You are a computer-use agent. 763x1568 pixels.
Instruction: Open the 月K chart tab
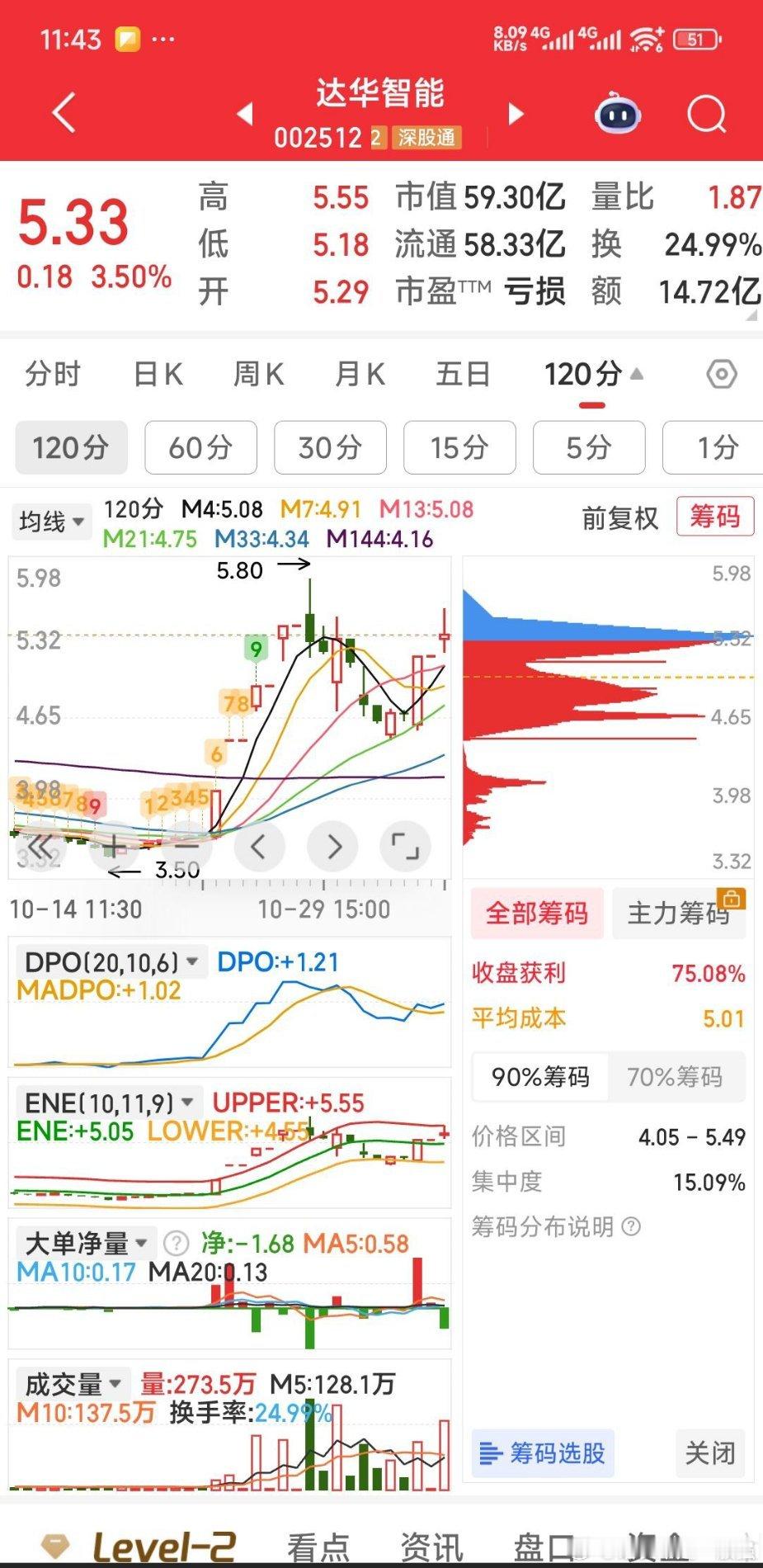click(360, 375)
